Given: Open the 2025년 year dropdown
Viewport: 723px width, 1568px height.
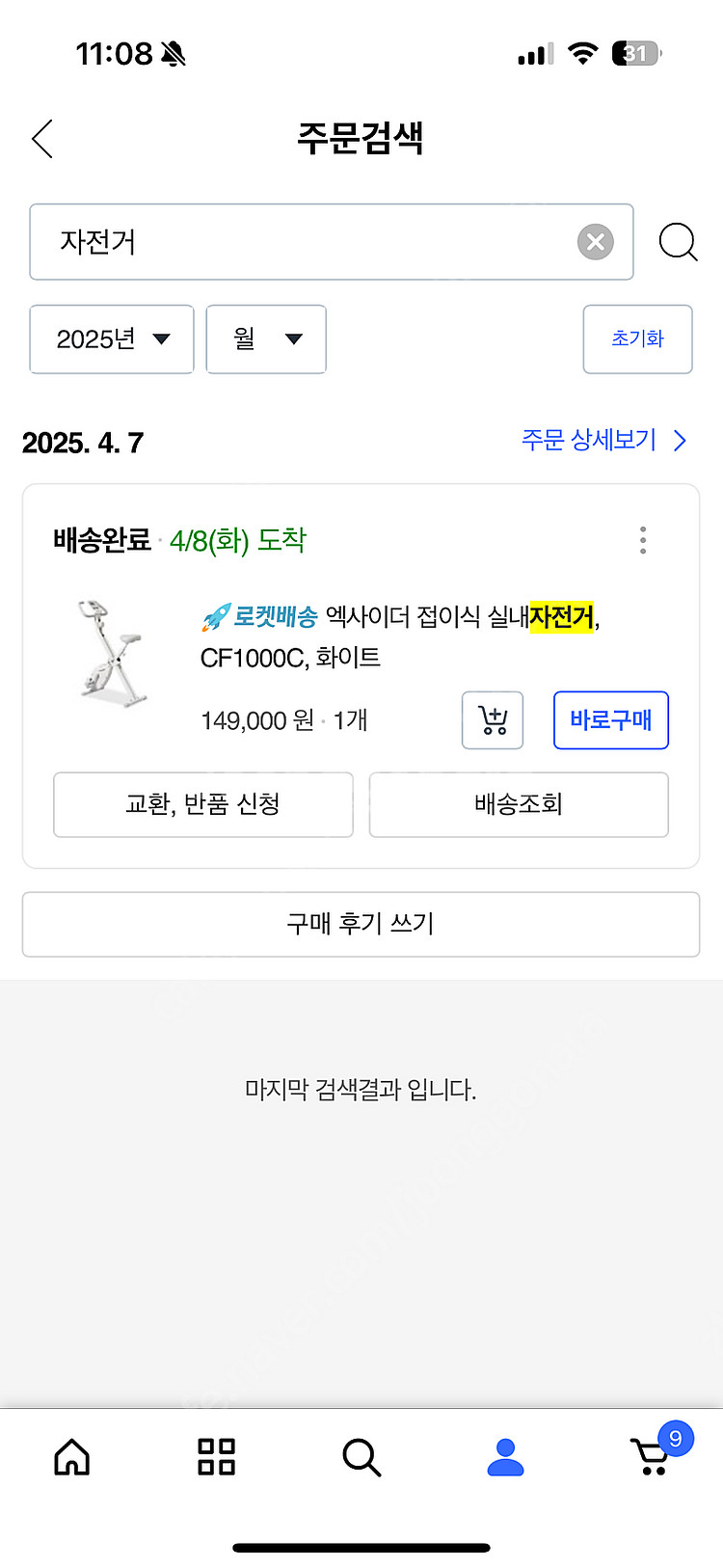Looking at the screenshot, I should pos(112,339).
